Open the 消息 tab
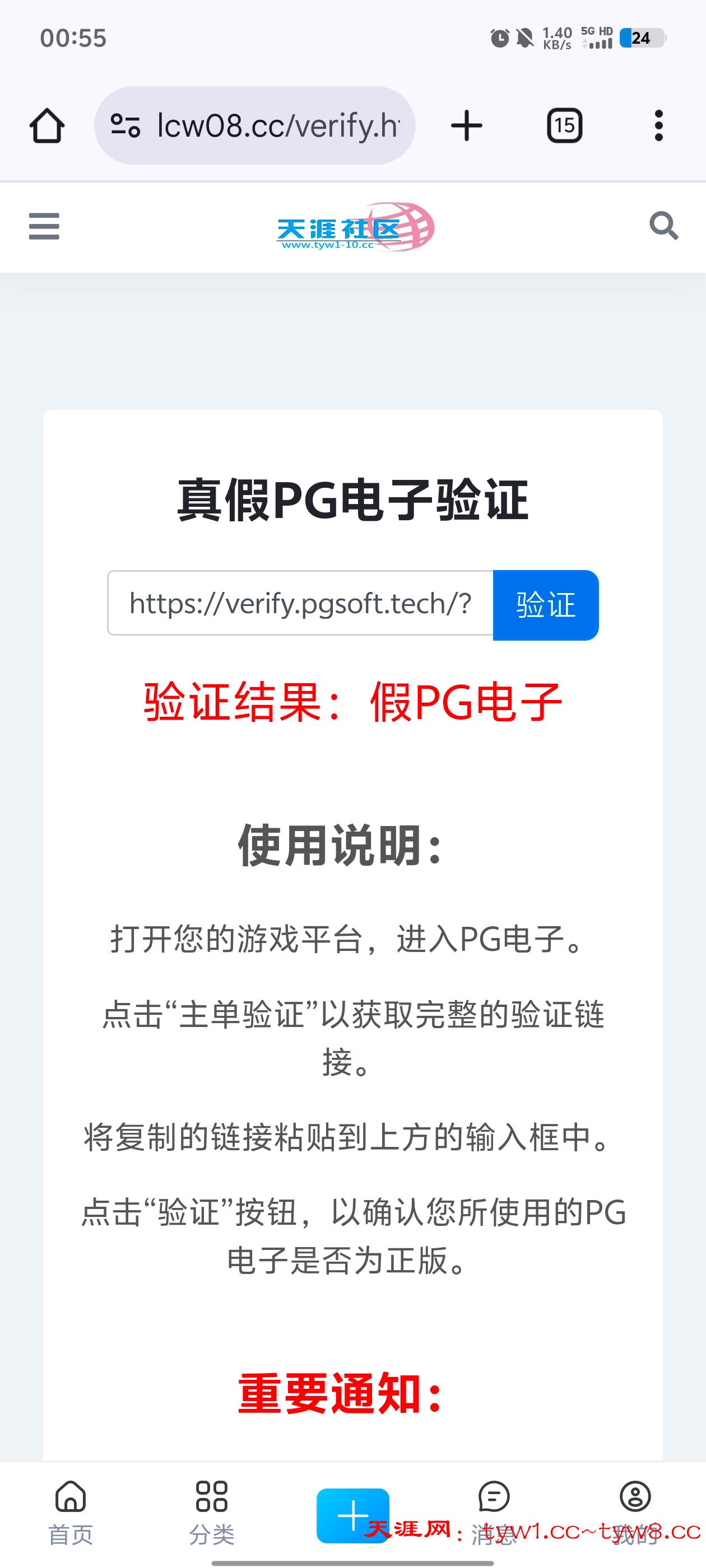The height and width of the screenshot is (1568, 706). click(x=494, y=1513)
